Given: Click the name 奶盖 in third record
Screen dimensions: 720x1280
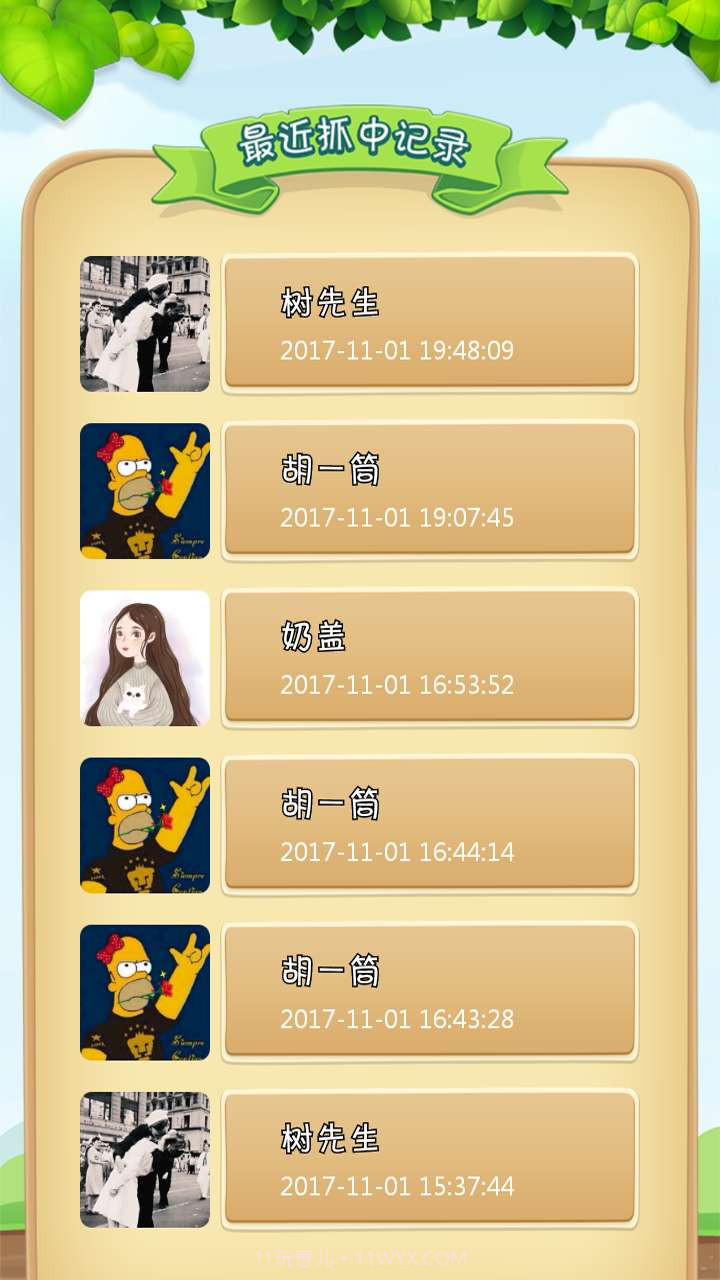Looking at the screenshot, I should [x=312, y=635].
